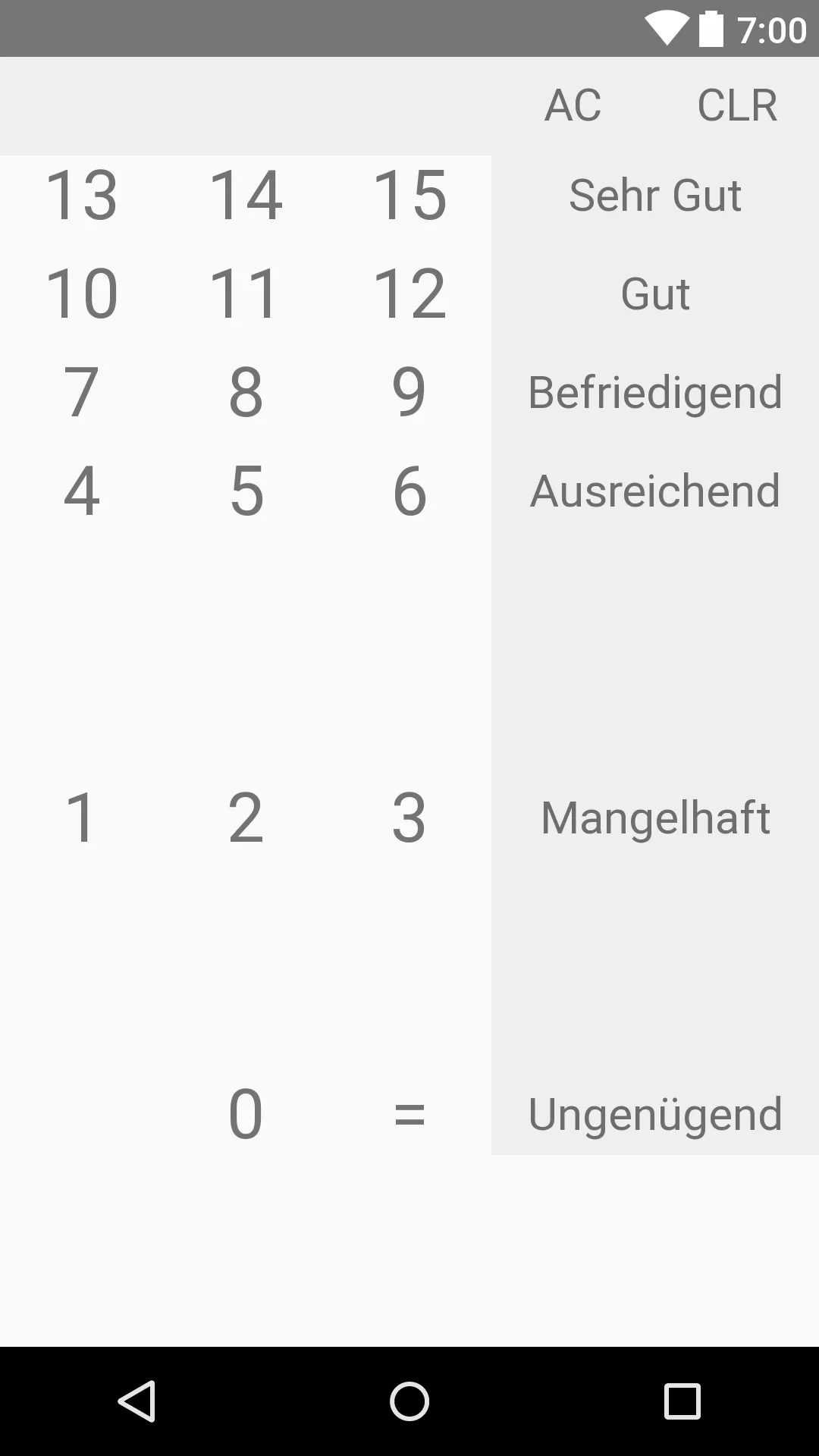Enter the number 1
Screen dimensions: 819x1456
point(82,817)
